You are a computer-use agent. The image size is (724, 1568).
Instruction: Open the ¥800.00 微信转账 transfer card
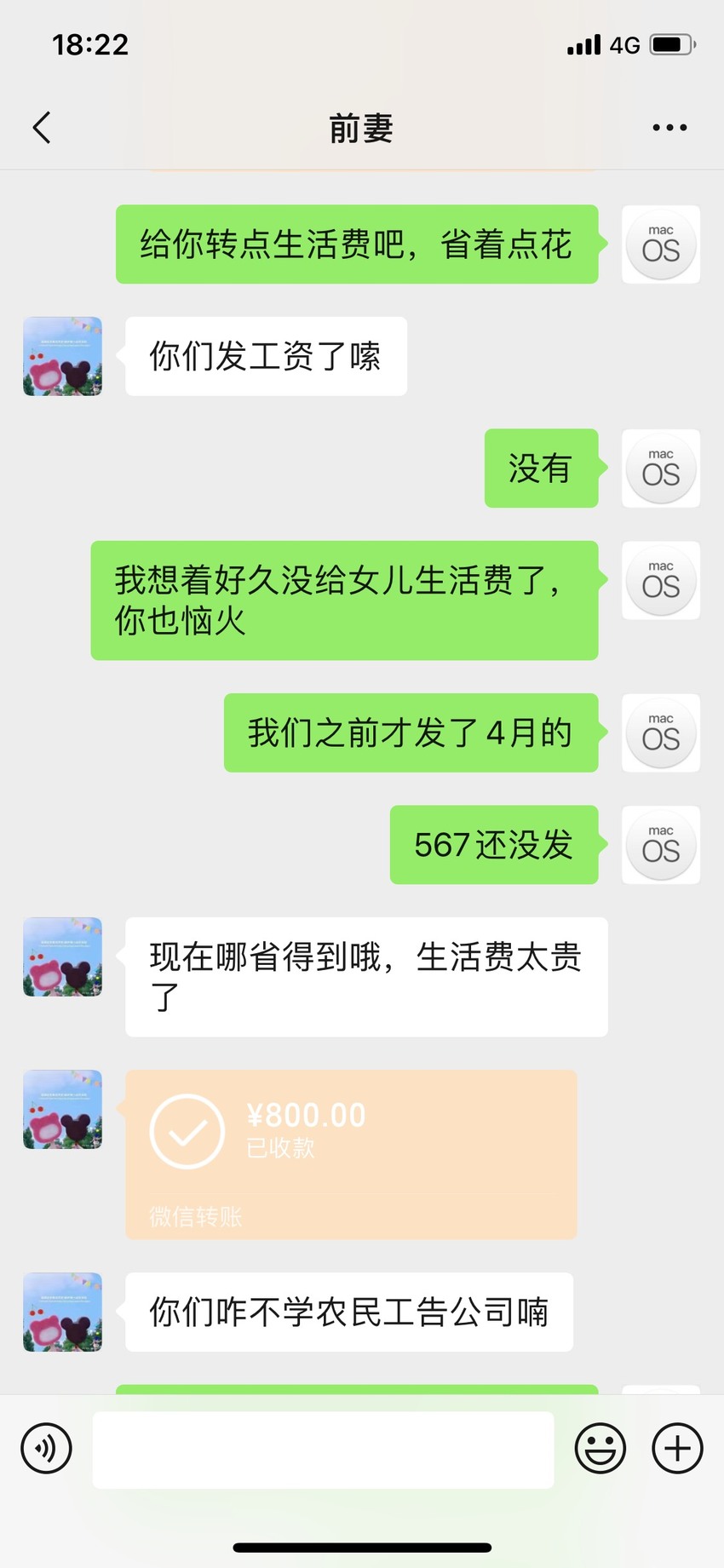pyautogui.click(x=351, y=1154)
